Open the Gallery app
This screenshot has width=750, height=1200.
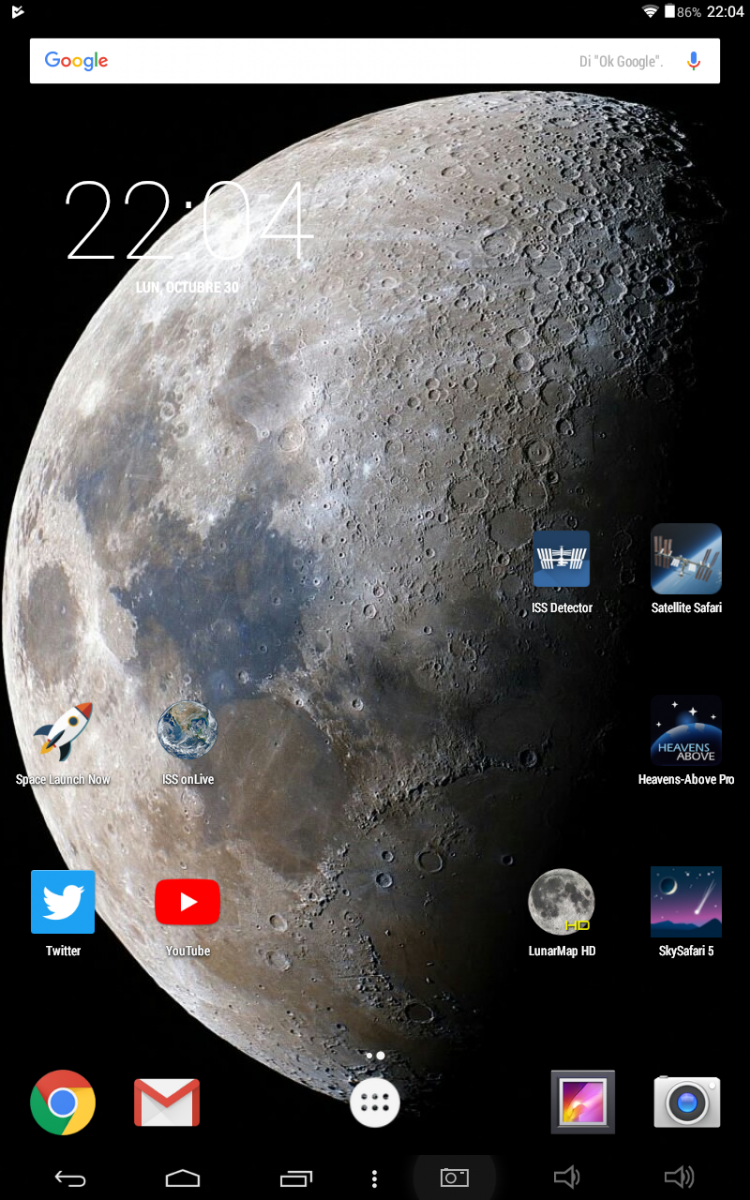[x=583, y=1103]
